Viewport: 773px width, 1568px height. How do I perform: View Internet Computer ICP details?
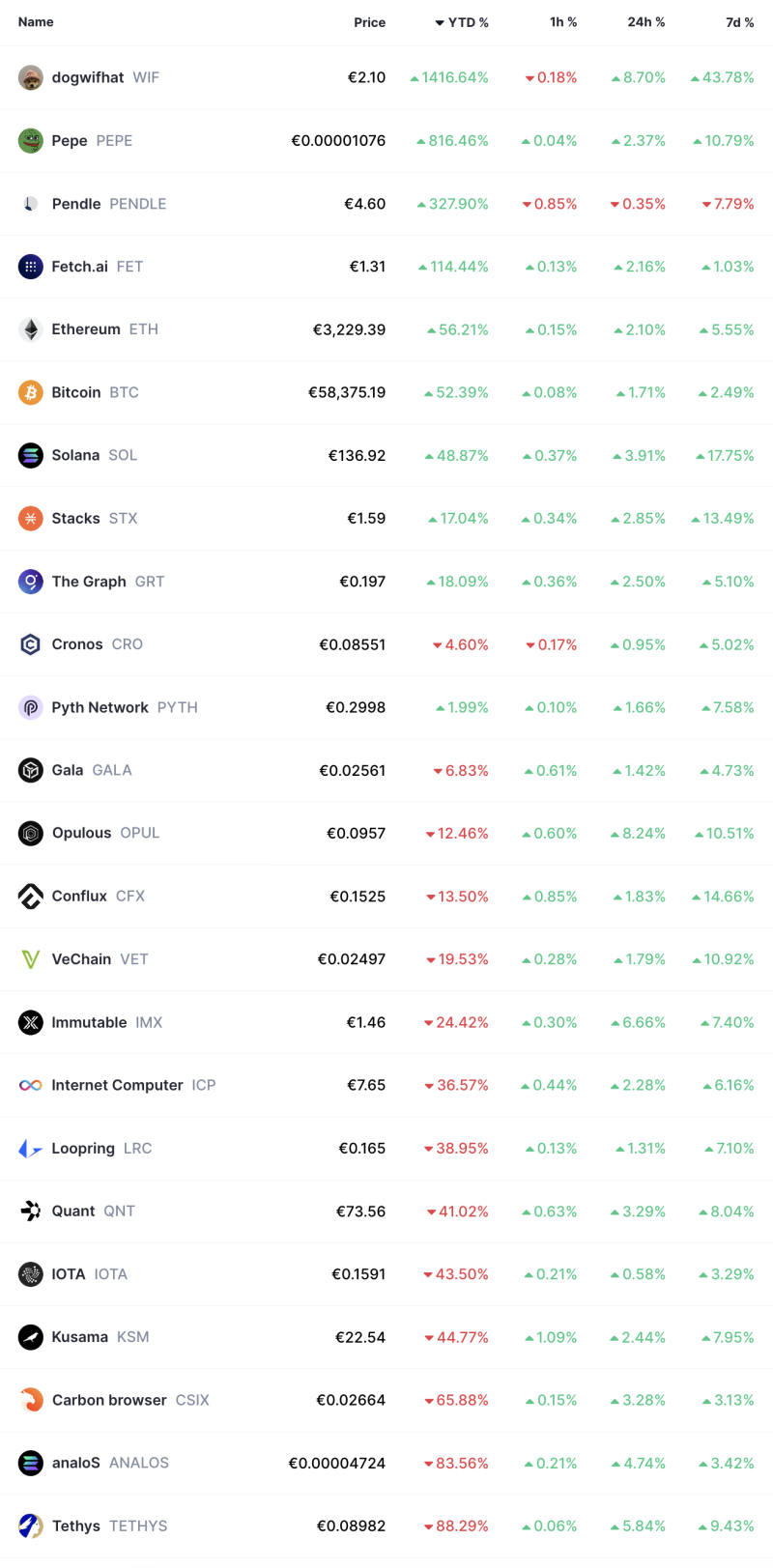[x=386, y=1085]
